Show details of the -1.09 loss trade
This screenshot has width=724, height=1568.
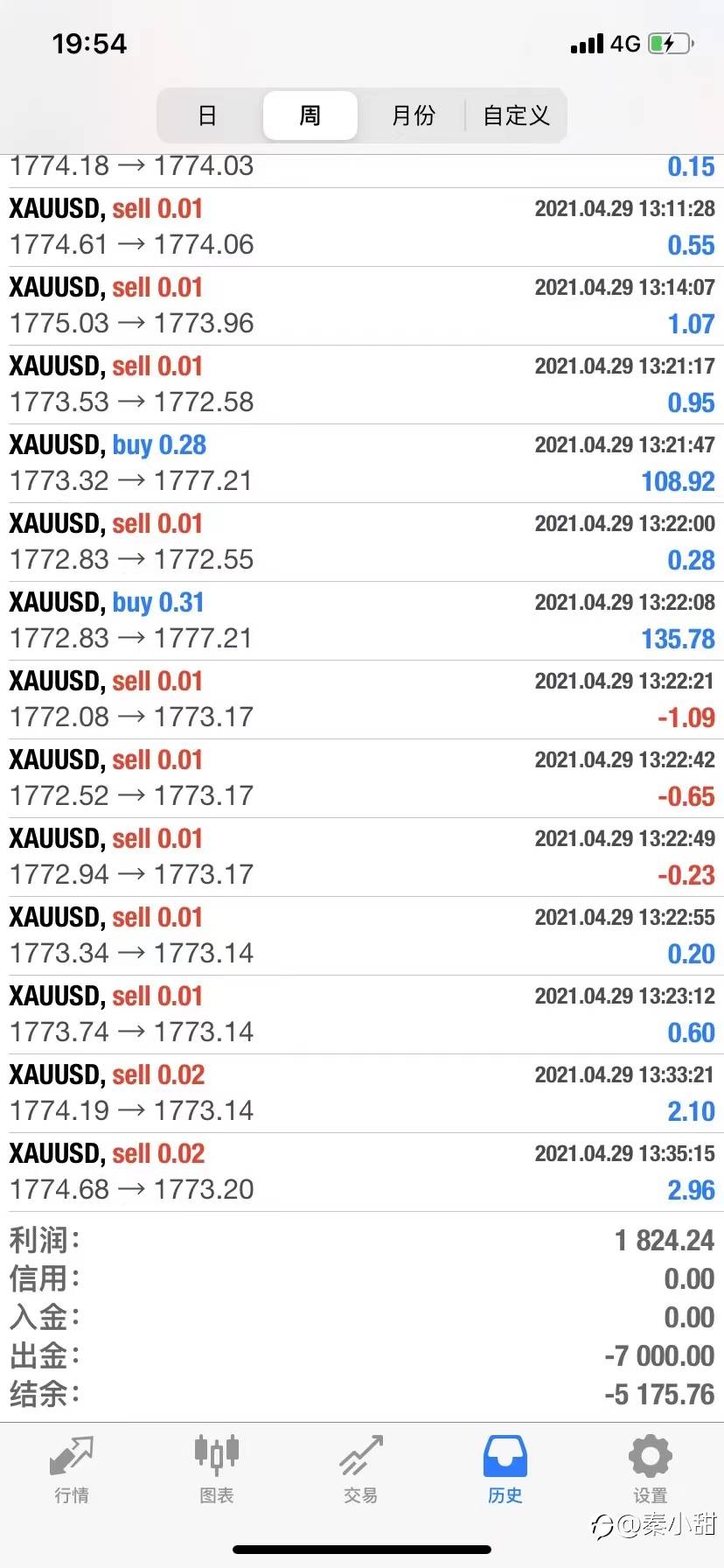362,700
